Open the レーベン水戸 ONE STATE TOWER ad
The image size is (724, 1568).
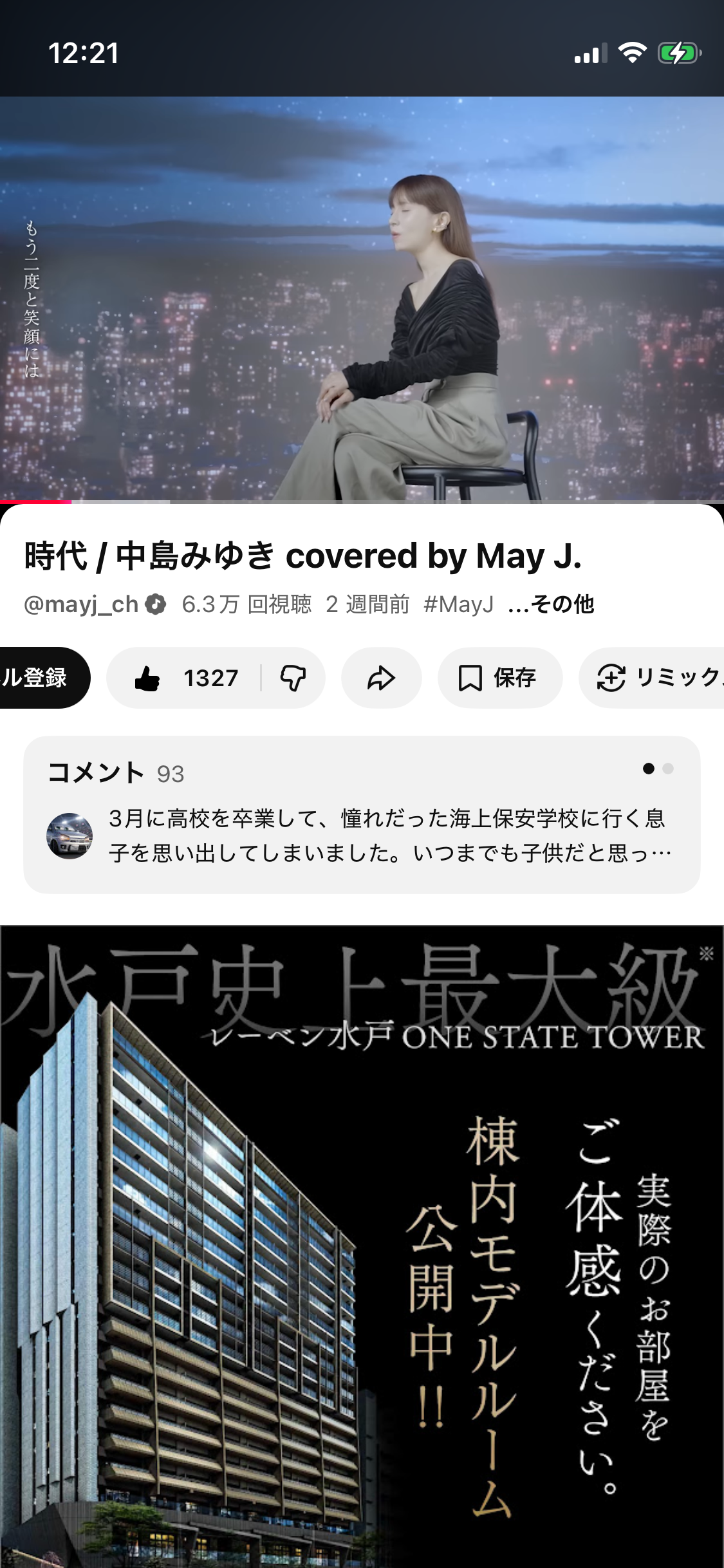pos(362,1246)
